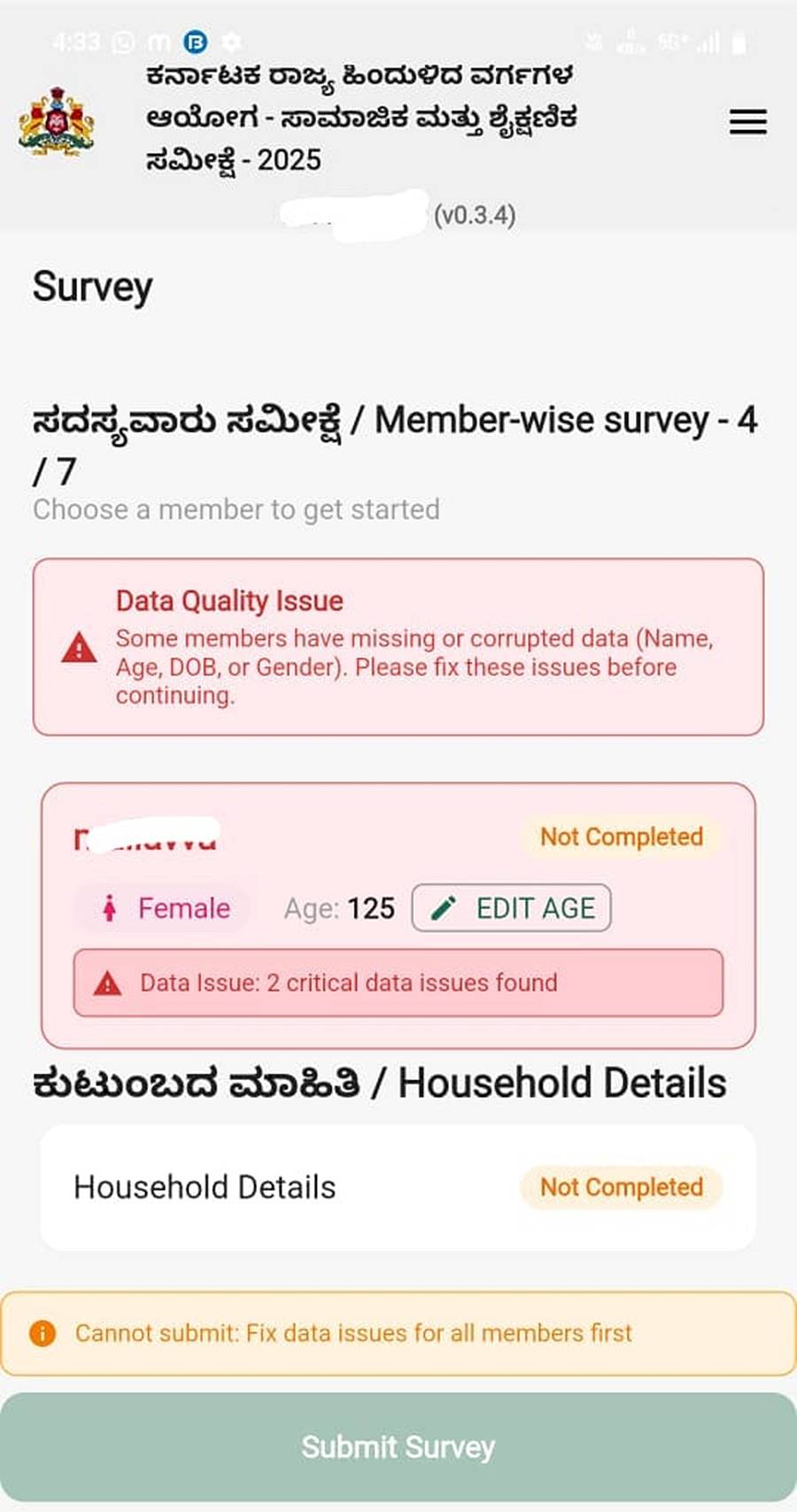This screenshot has height=1512, width=797.
Task: Click the warning icon beside critical data issues
Action: click(x=108, y=983)
